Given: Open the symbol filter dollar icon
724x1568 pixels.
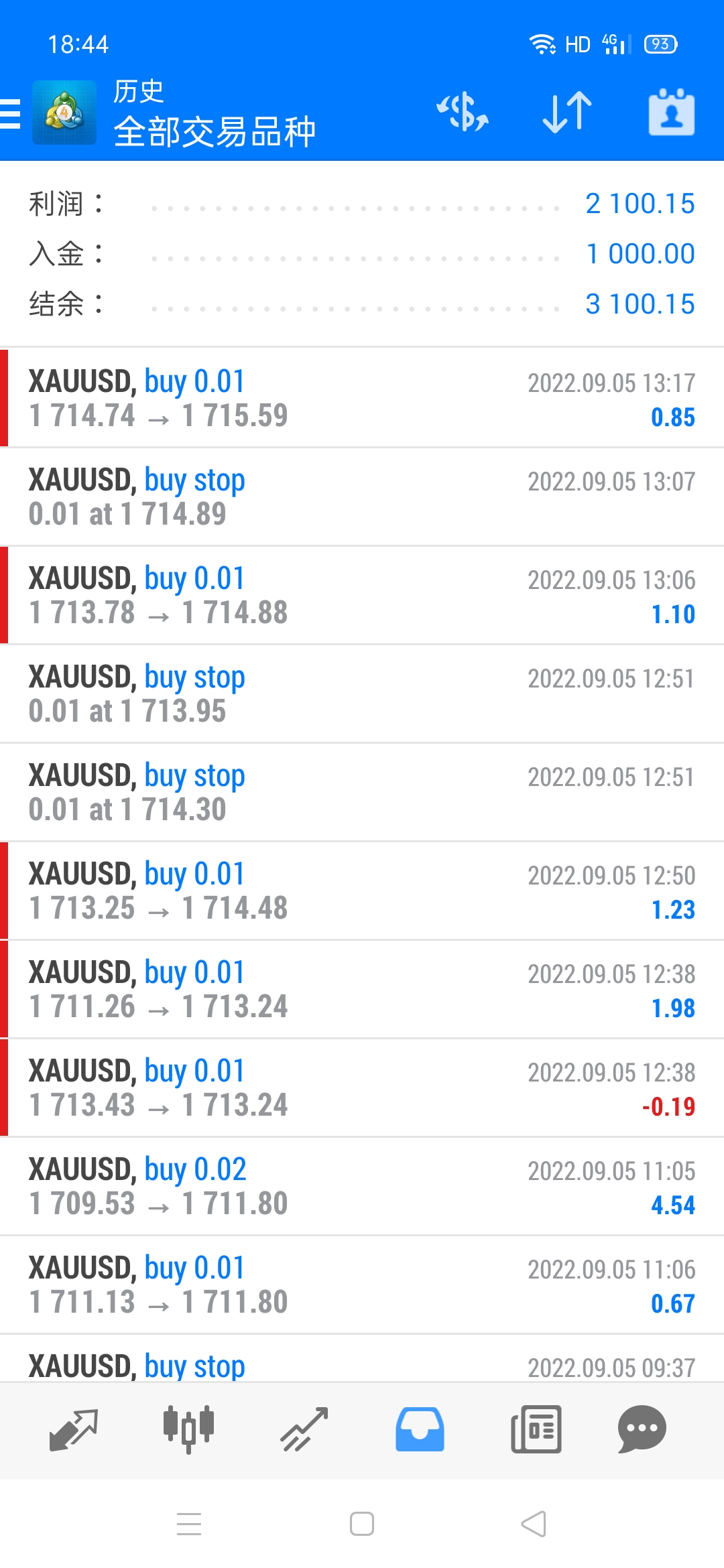Looking at the screenshot, I should (x=463, y=112).
